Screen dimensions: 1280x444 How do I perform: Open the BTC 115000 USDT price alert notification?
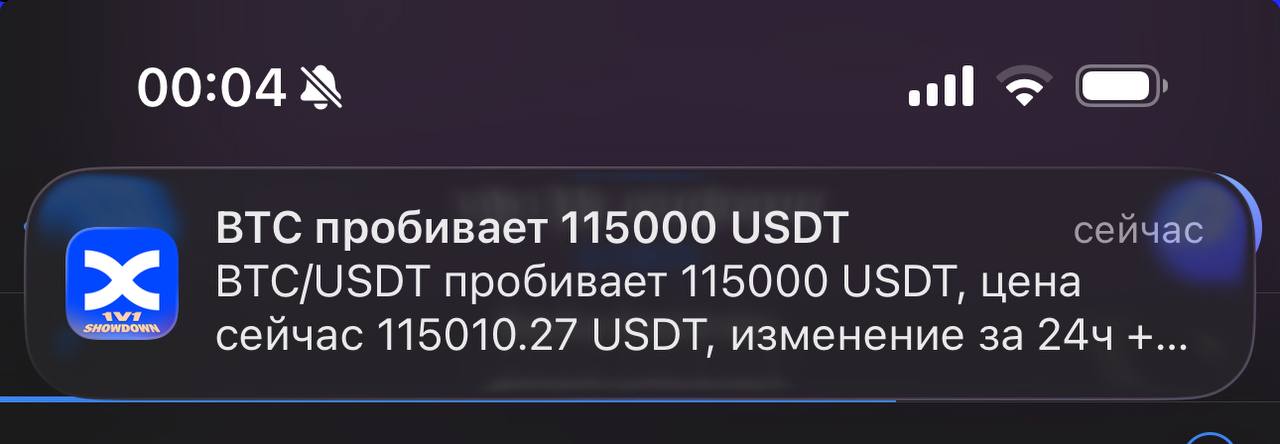coord(640,284)
